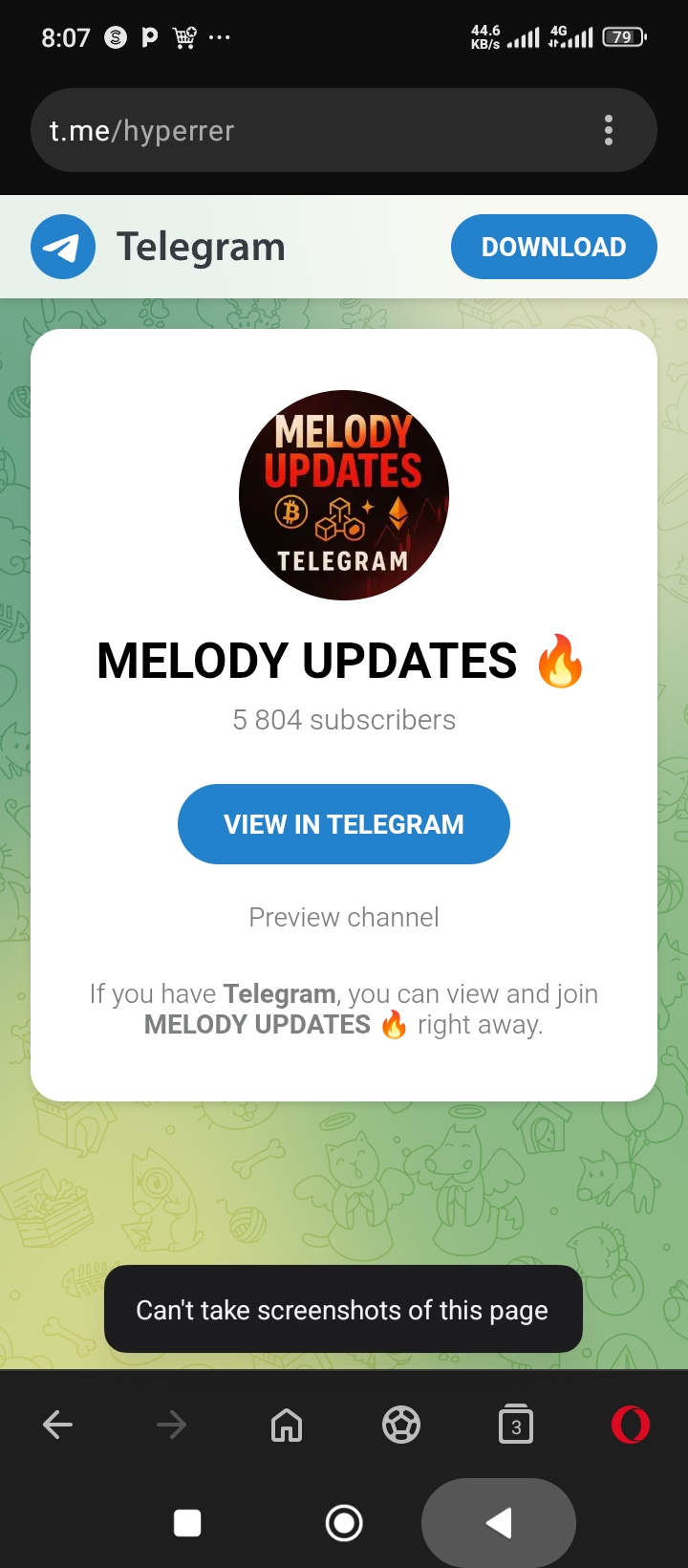688x1568 pixels.
Task: Open the browser home page
Action: click(x=287, y=1426)
